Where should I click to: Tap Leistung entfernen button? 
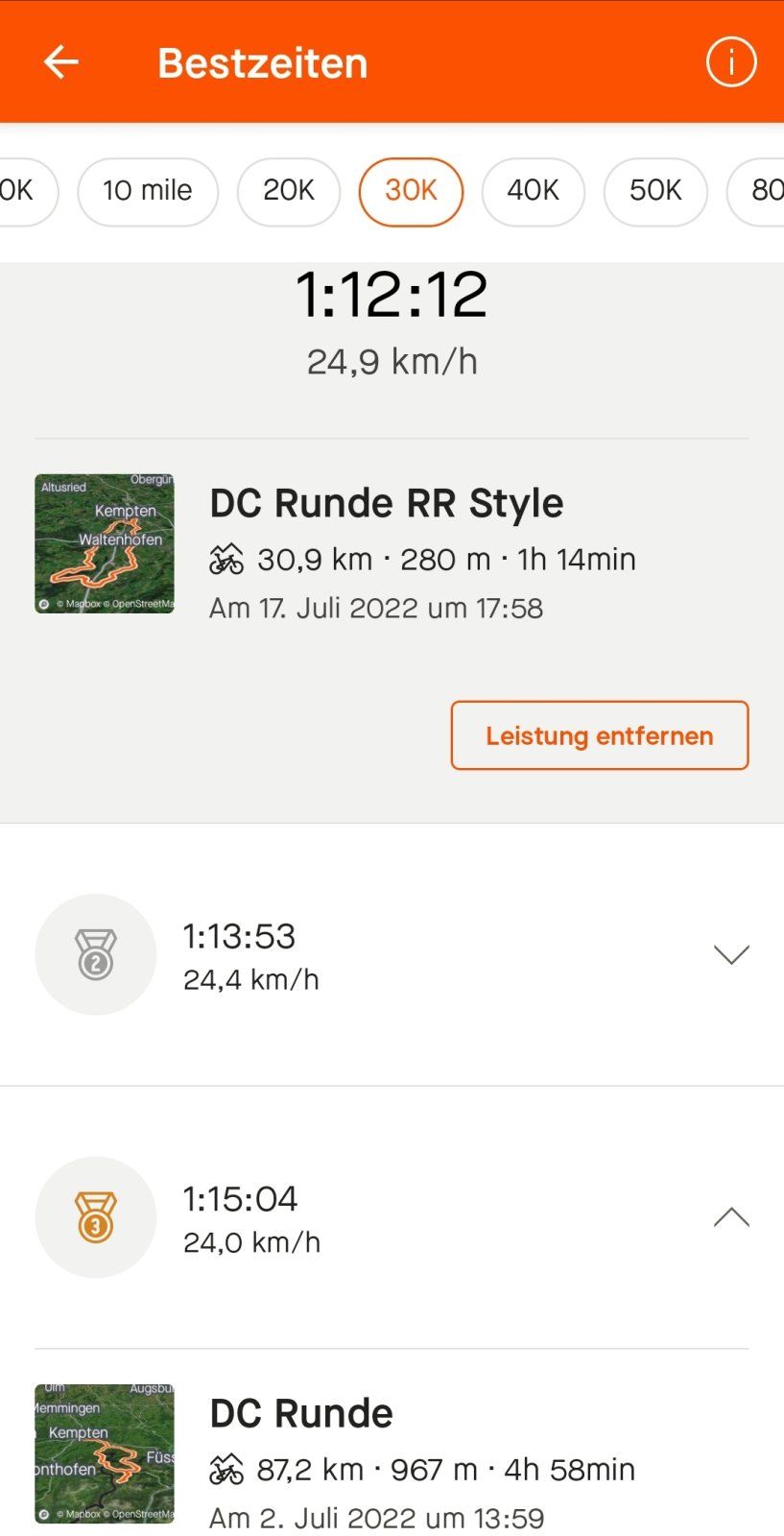(x=600, y=735)
